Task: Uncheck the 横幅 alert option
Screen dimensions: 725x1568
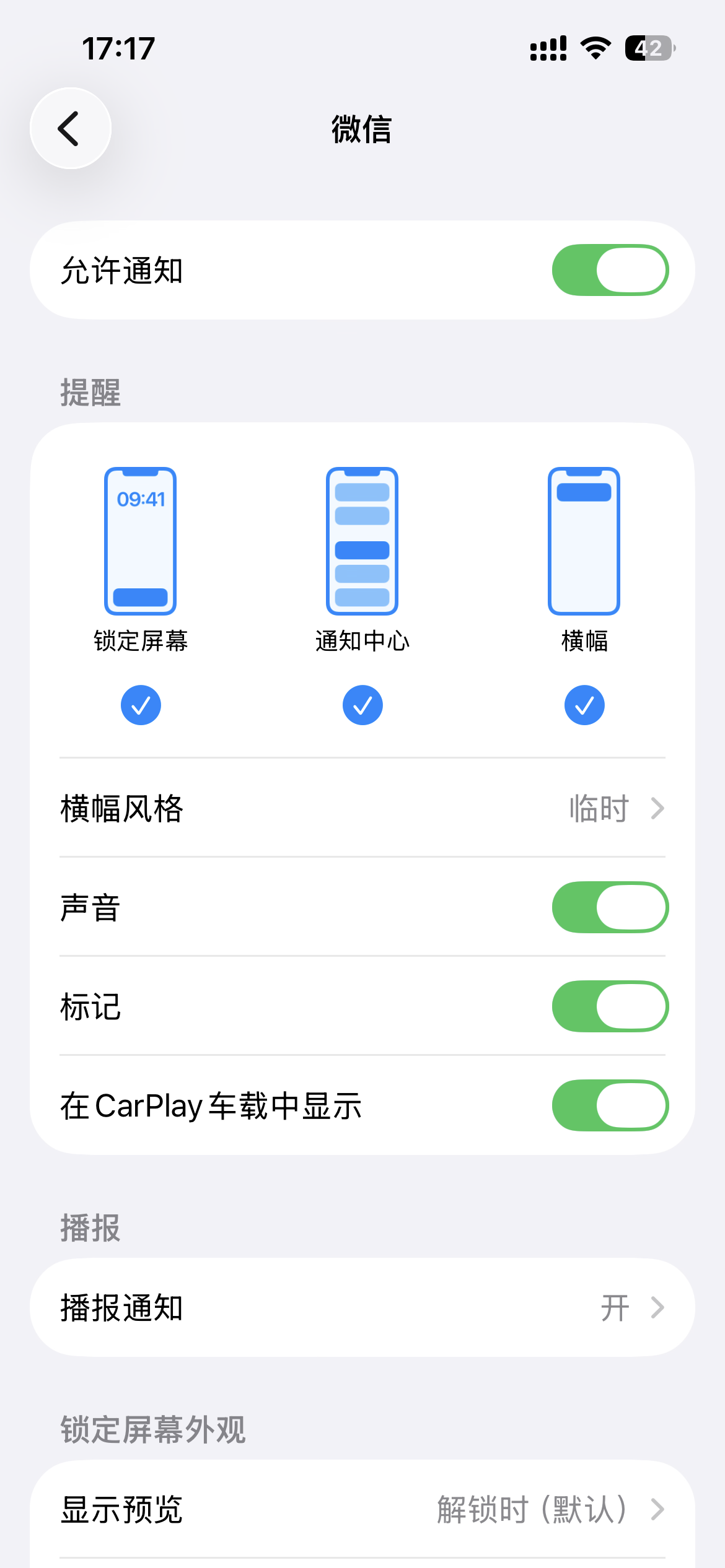Action: 584,705
